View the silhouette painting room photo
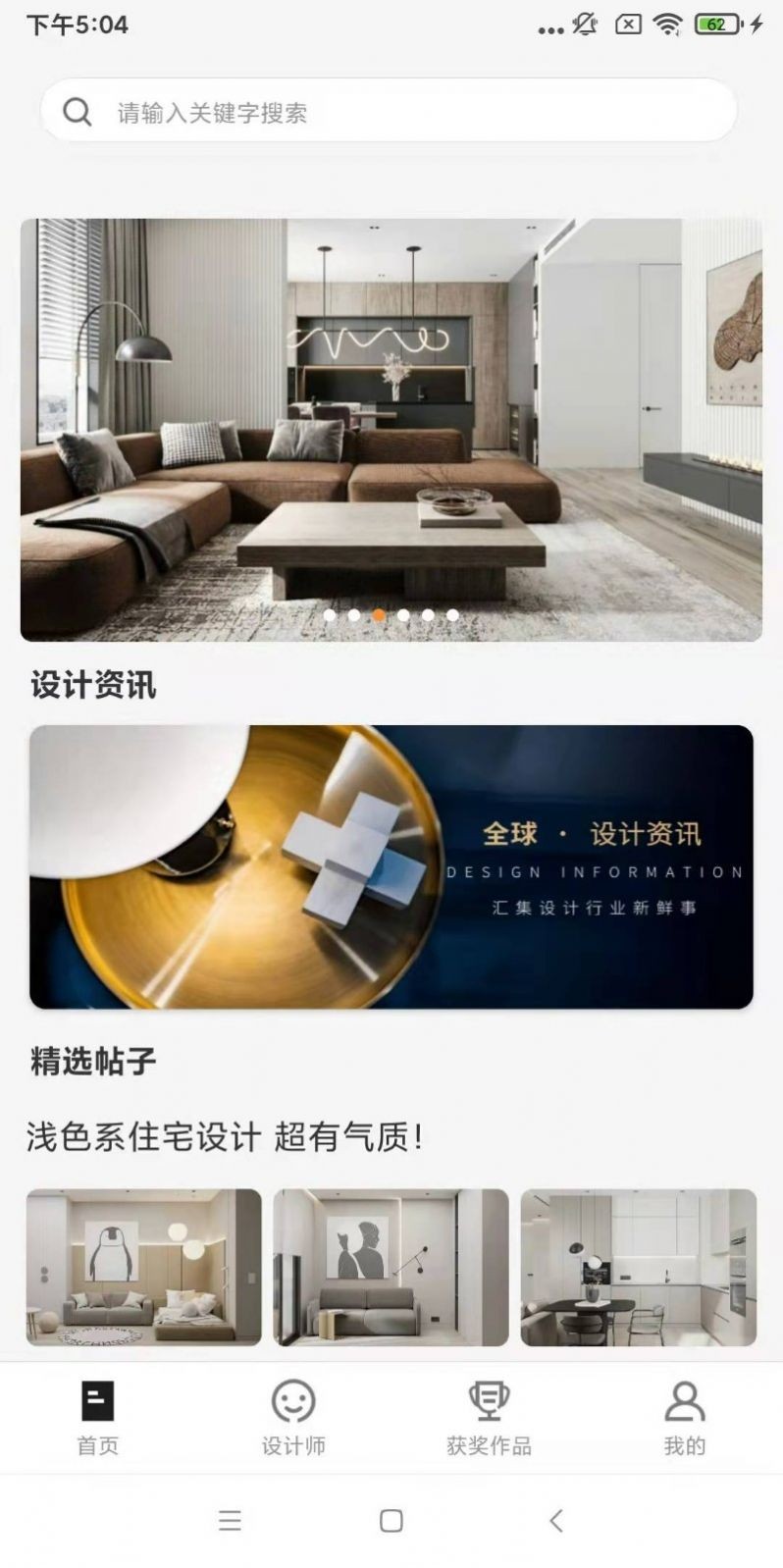The image size is (783, 1568). (x=391, y=1267)
